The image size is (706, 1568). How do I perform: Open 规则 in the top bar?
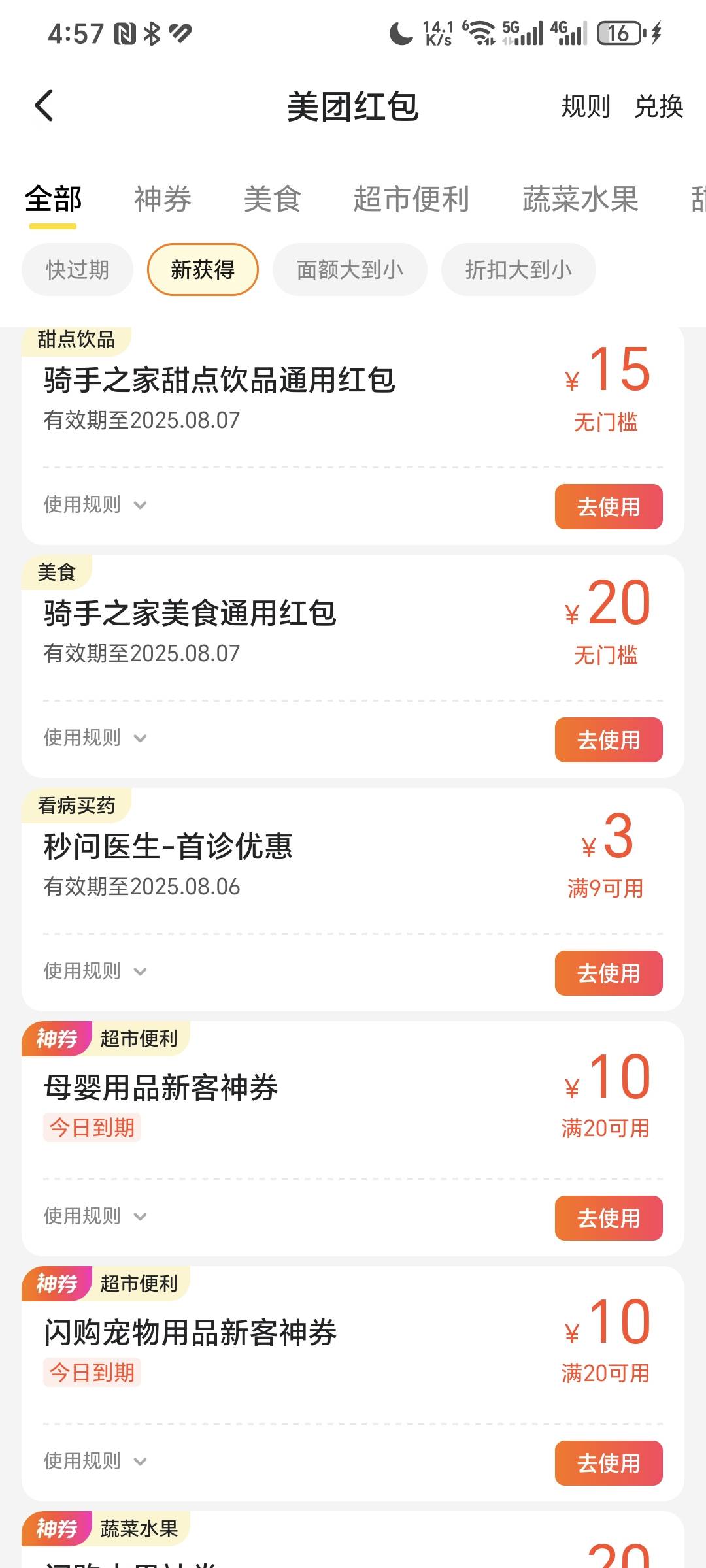586,106
